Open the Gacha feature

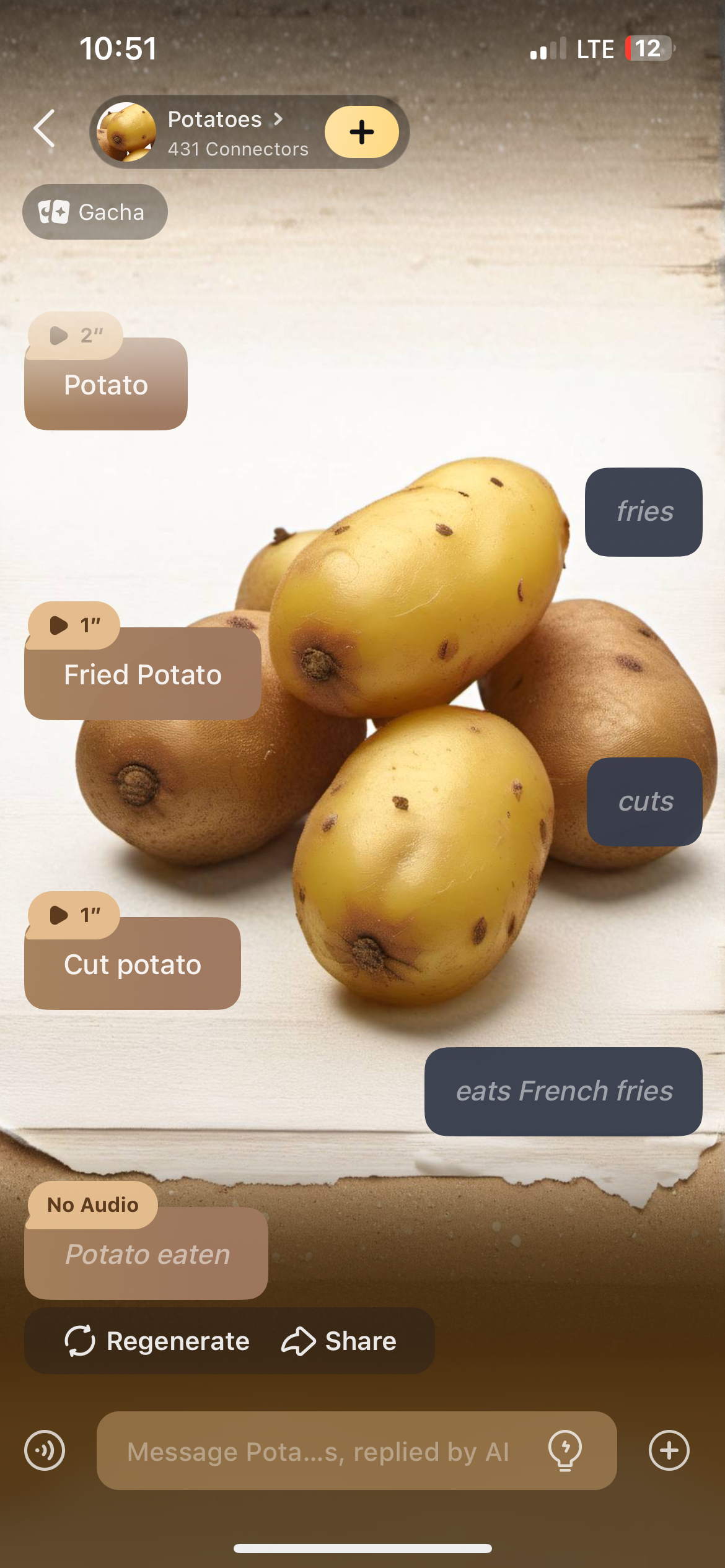point(95,212)
